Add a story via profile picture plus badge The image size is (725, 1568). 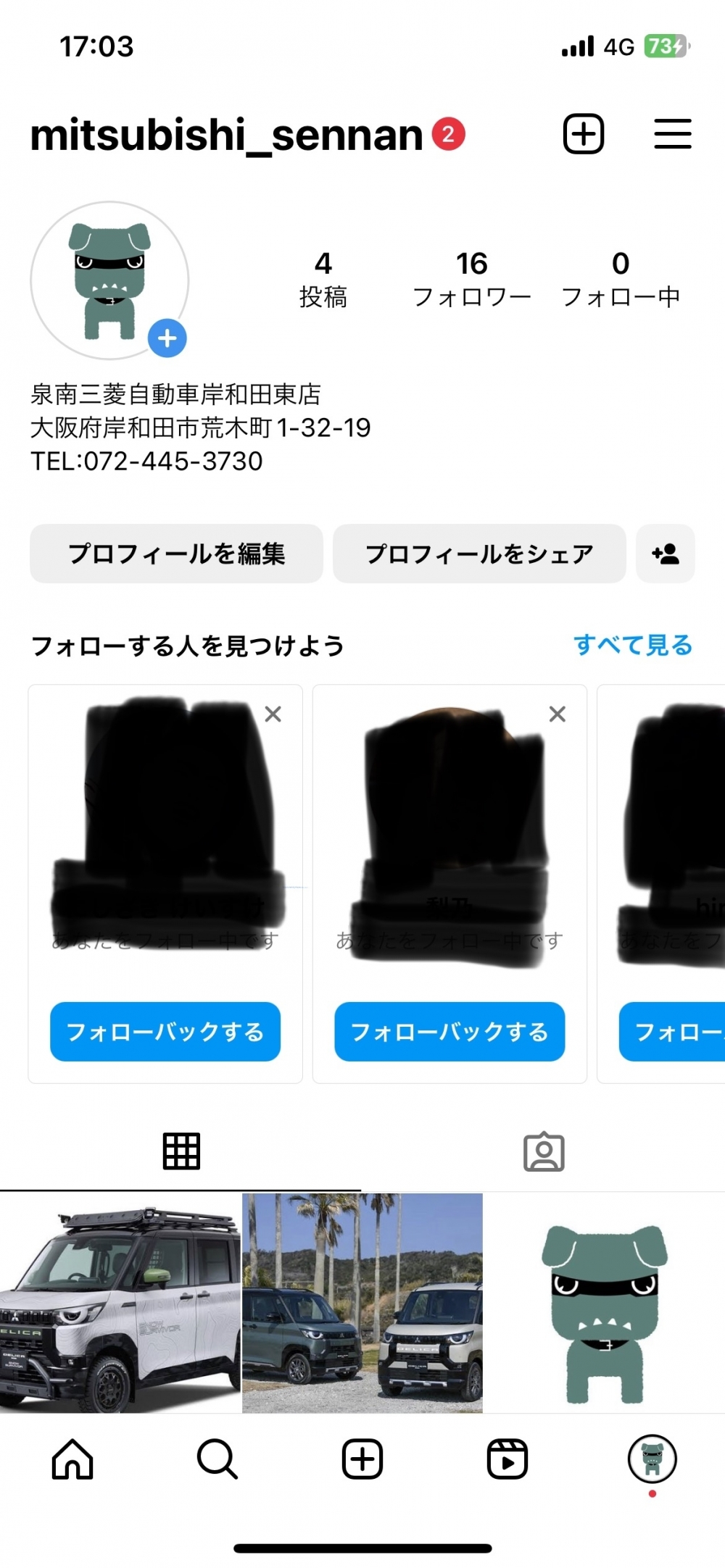click(167, 338)
